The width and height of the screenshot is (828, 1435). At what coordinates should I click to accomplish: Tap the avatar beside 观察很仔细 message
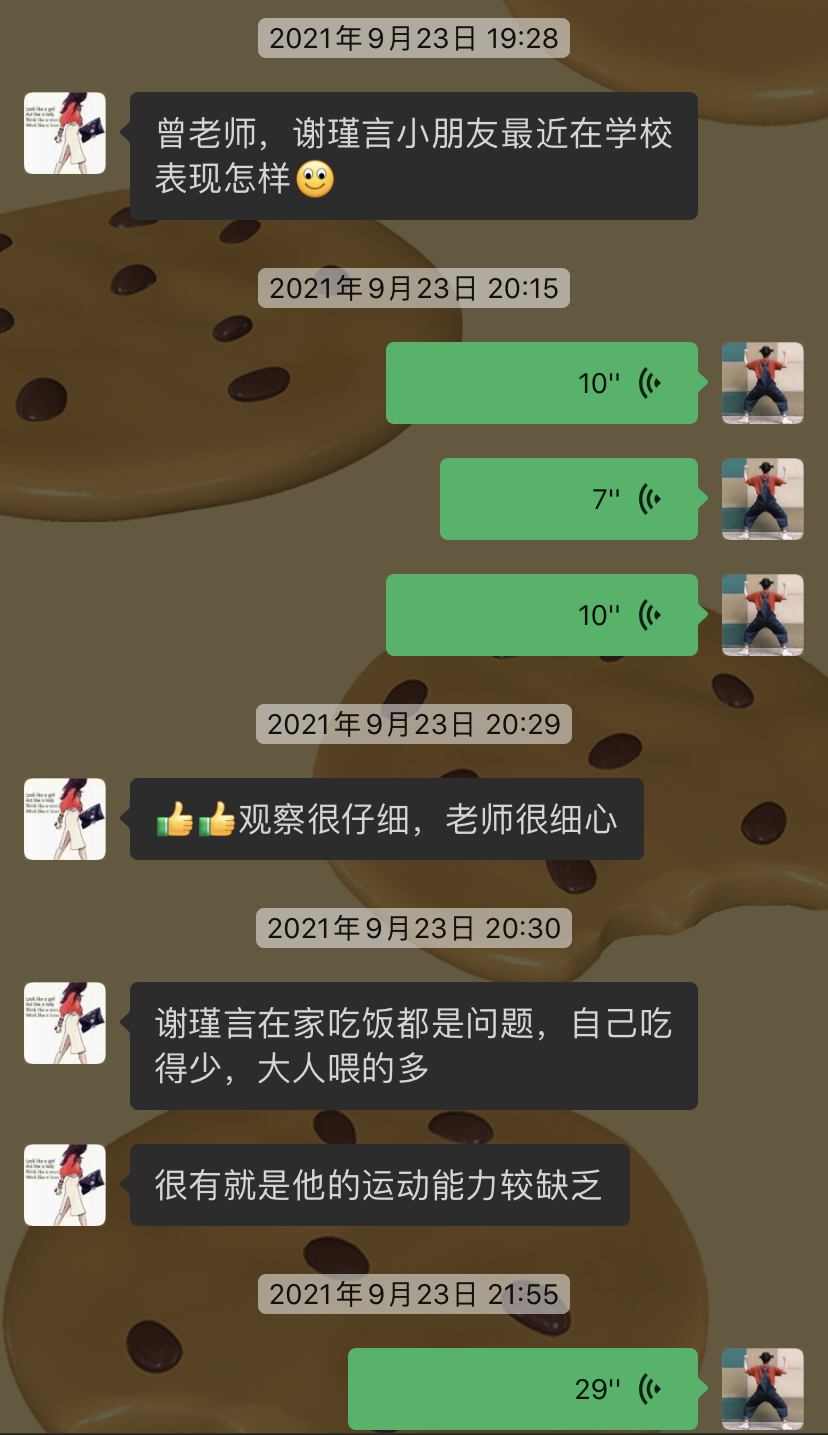pyautogui.click(x=65, y=819)
